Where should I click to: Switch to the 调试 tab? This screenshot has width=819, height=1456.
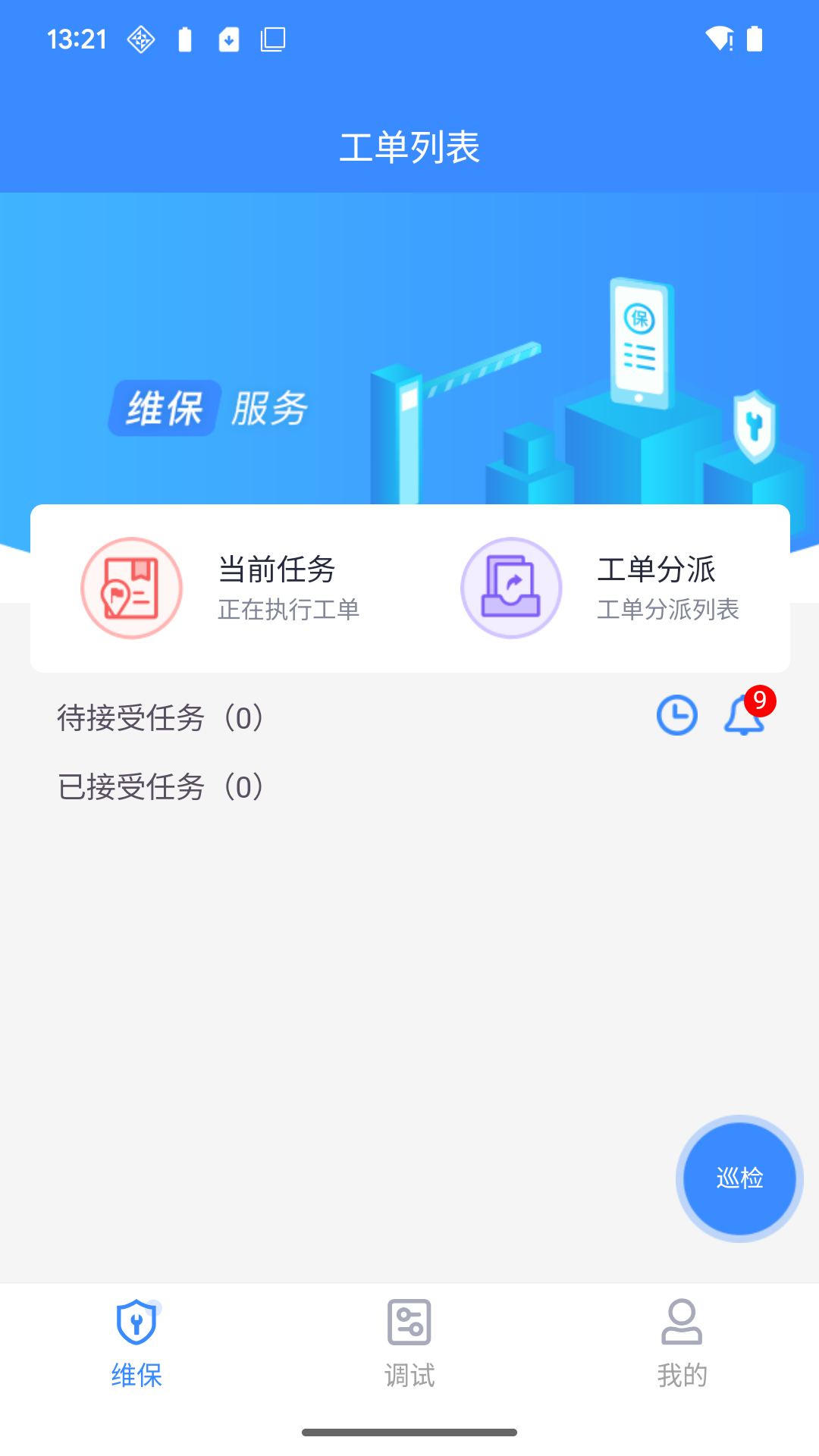409,1342
